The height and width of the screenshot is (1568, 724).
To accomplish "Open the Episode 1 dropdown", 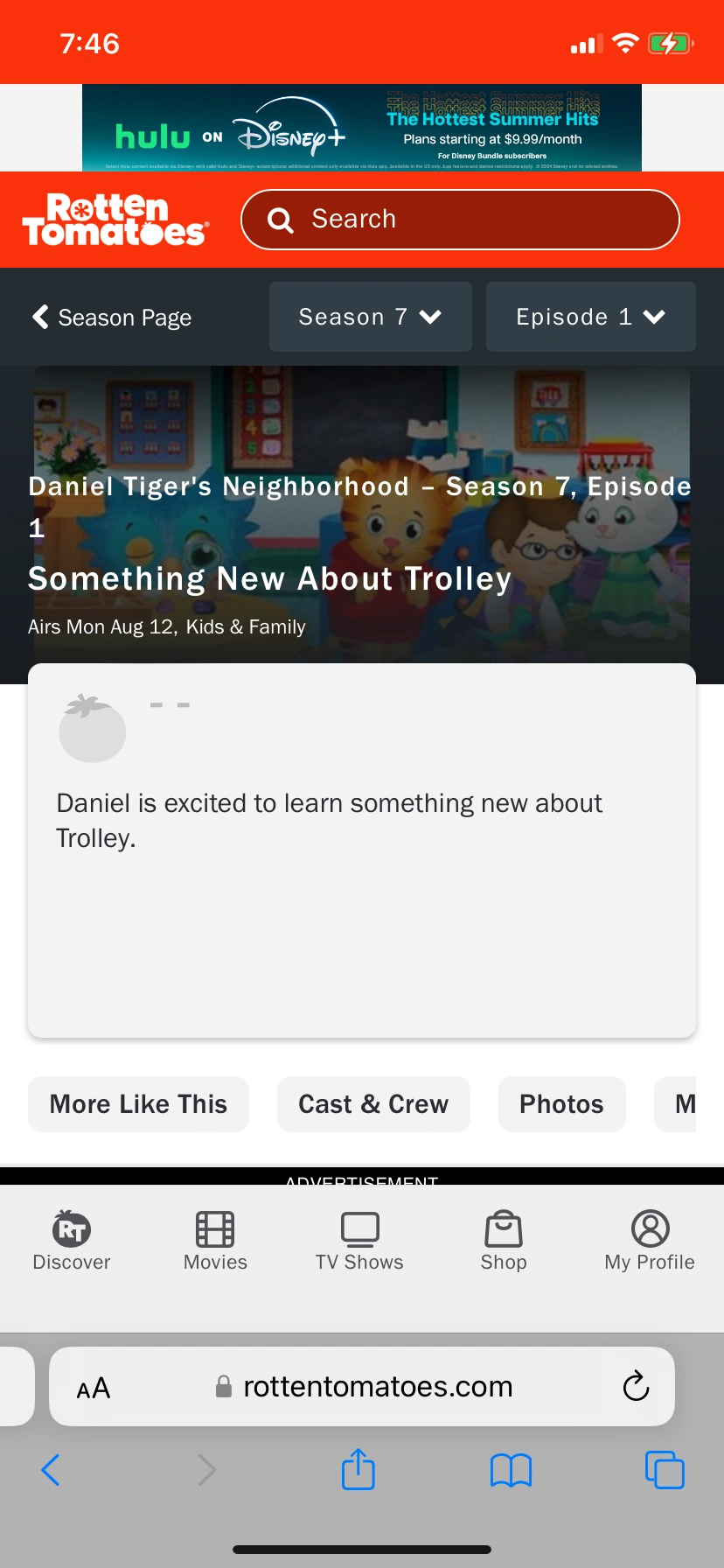I will click(x=590, y=317).
